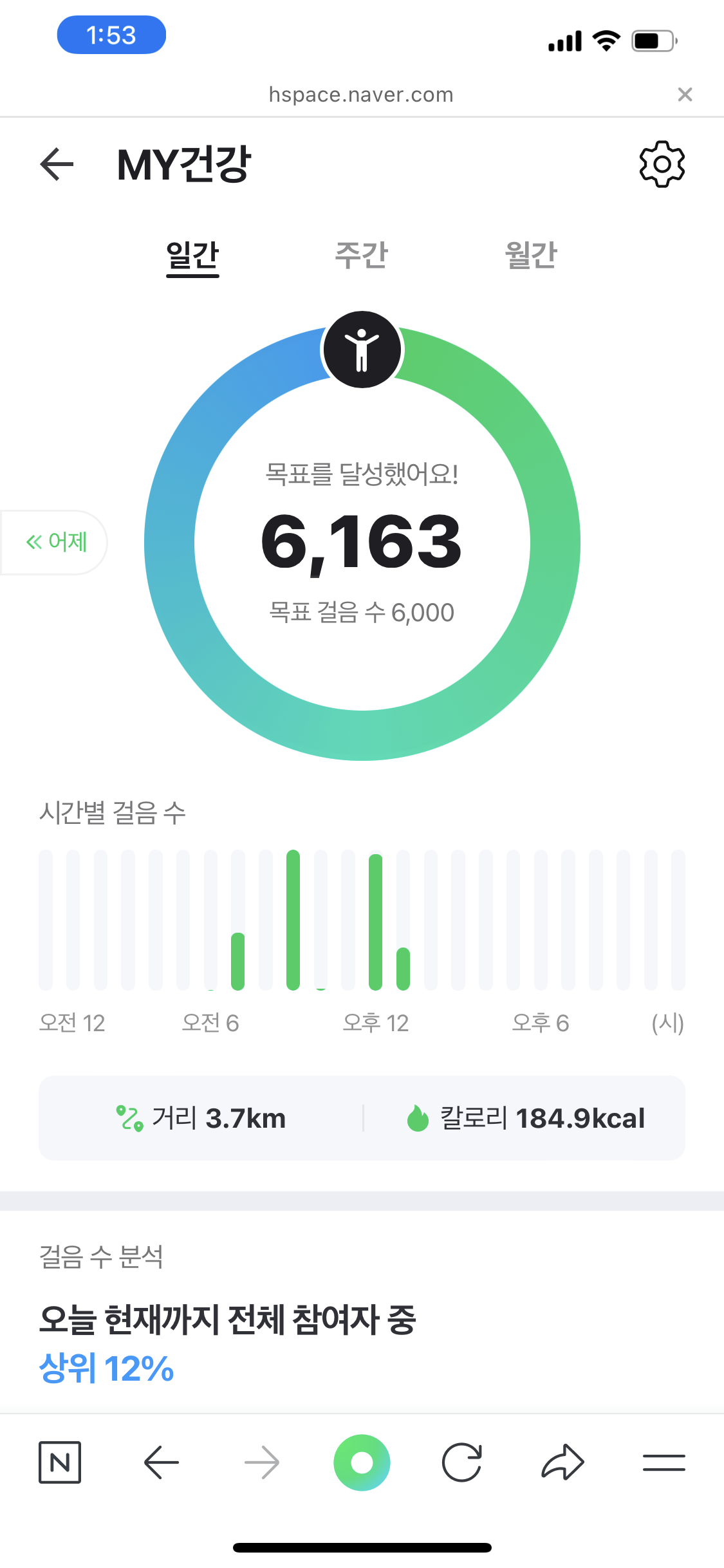Screen dimensions: 724x1568
Task: Reload the current page
Action: [462, 1462]
